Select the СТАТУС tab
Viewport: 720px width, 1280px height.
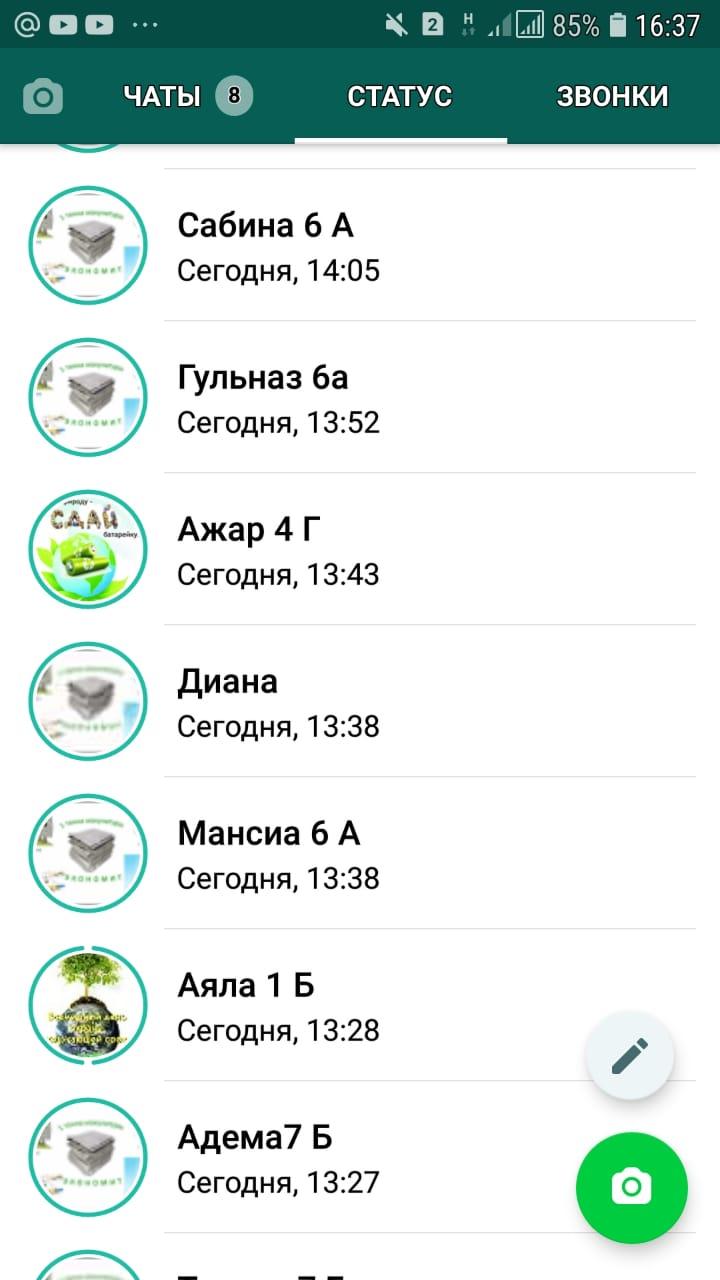point(400,96)
